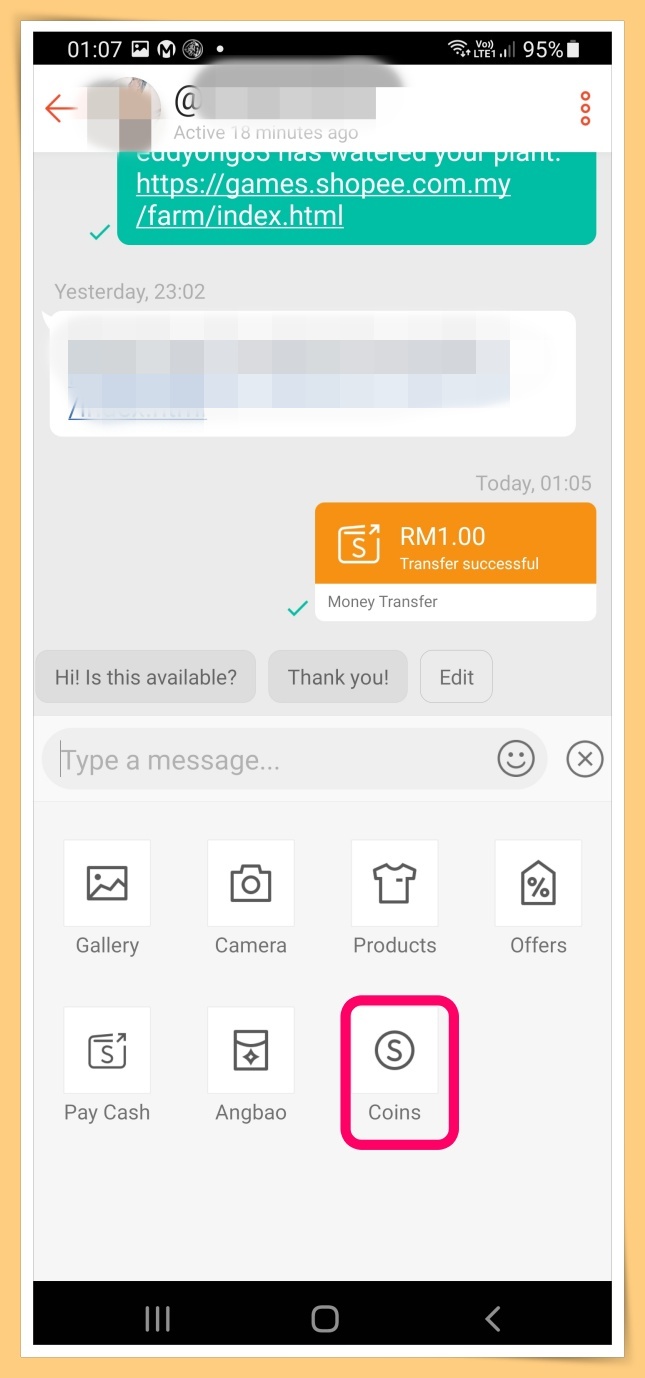Screen dimensions: 645x1378
Task: Go back using the orange arrow
Action: tap(61, 108)
